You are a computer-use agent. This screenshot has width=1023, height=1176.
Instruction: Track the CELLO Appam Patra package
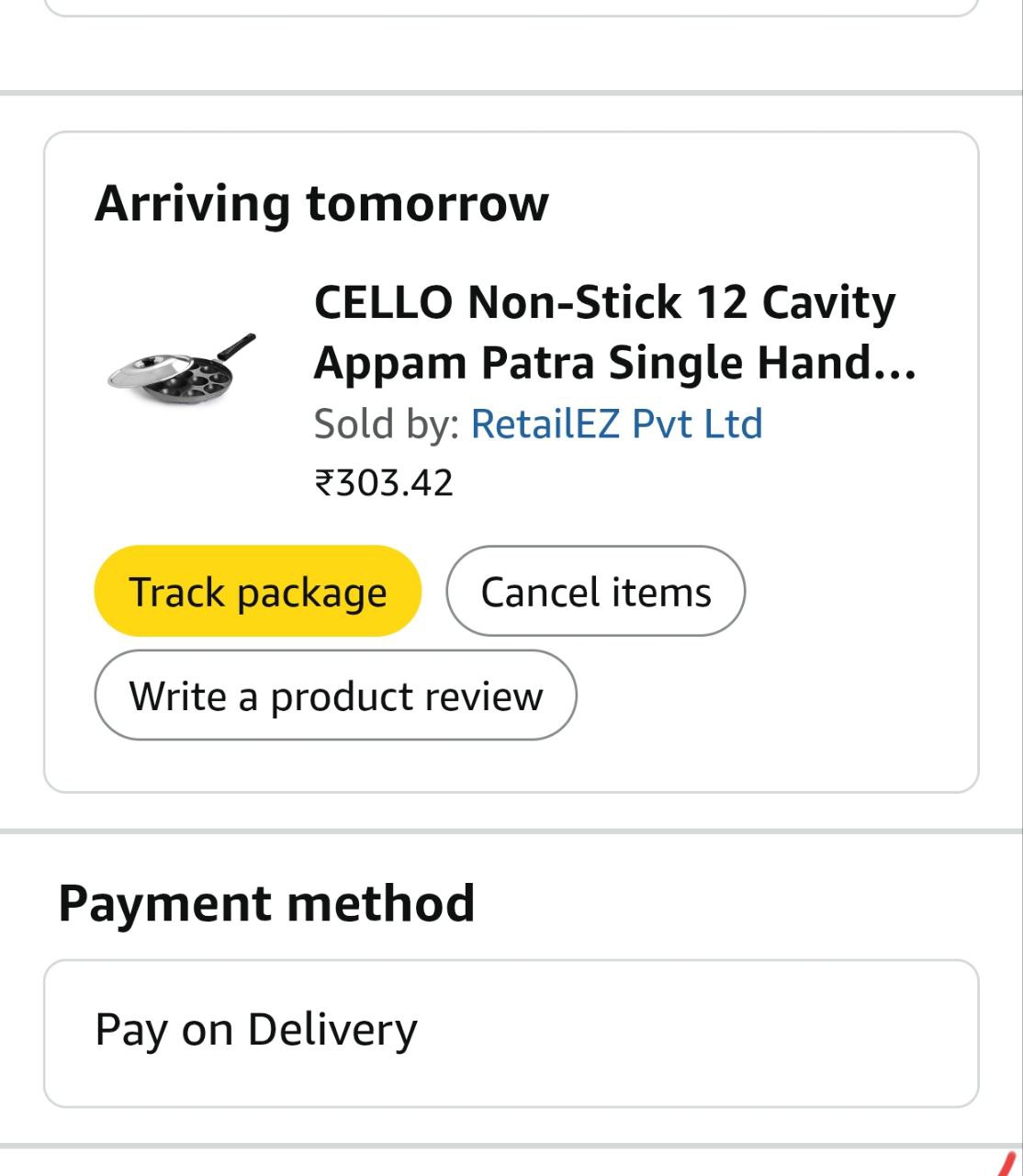257,592
